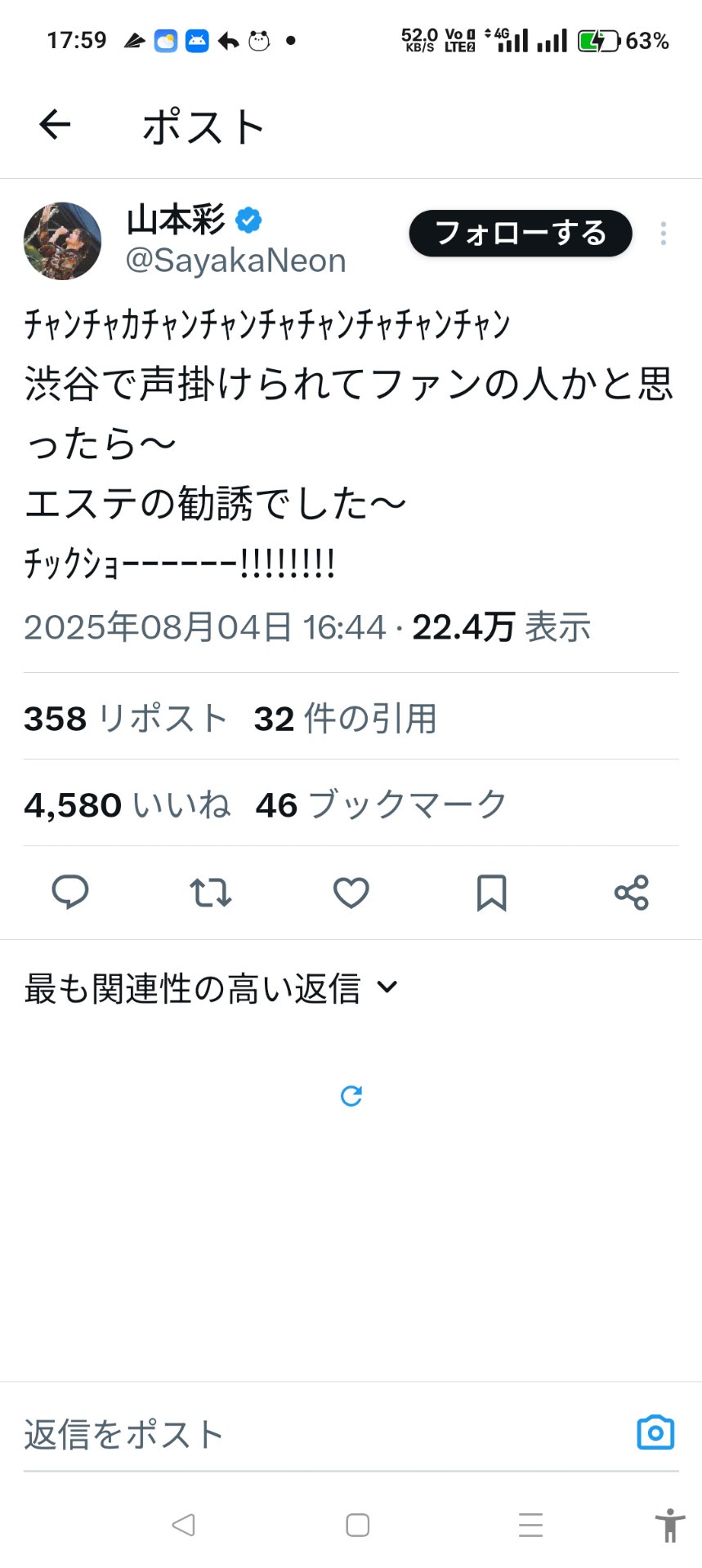The width and height of the screenshot is (702, 1568).
Task: Tap the フォローする button
Action: click(521, 234)
